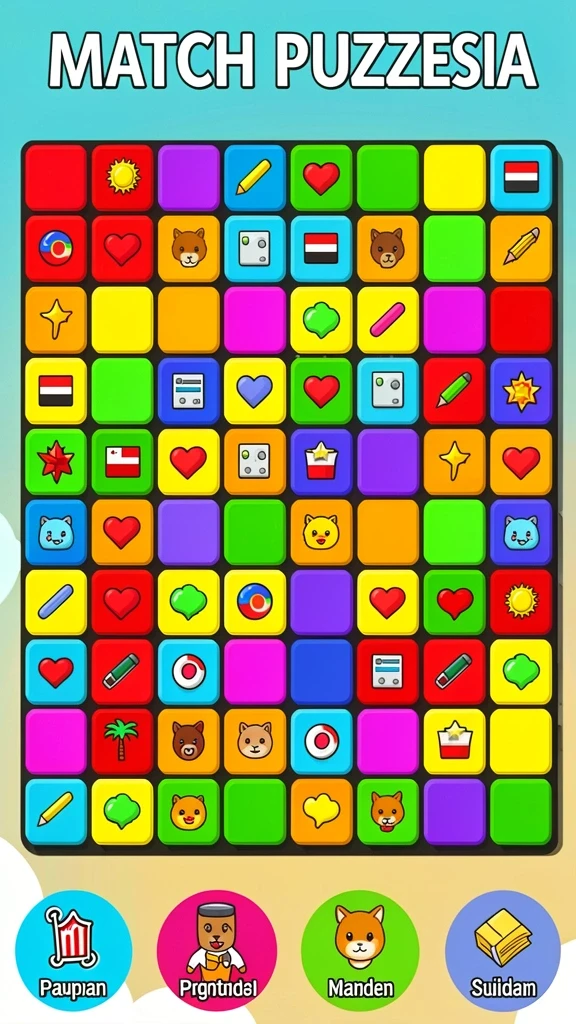The width and height of the screenshot is (576, 1024).
Task: Tap the solid dark blue tile
Action: 321,672
